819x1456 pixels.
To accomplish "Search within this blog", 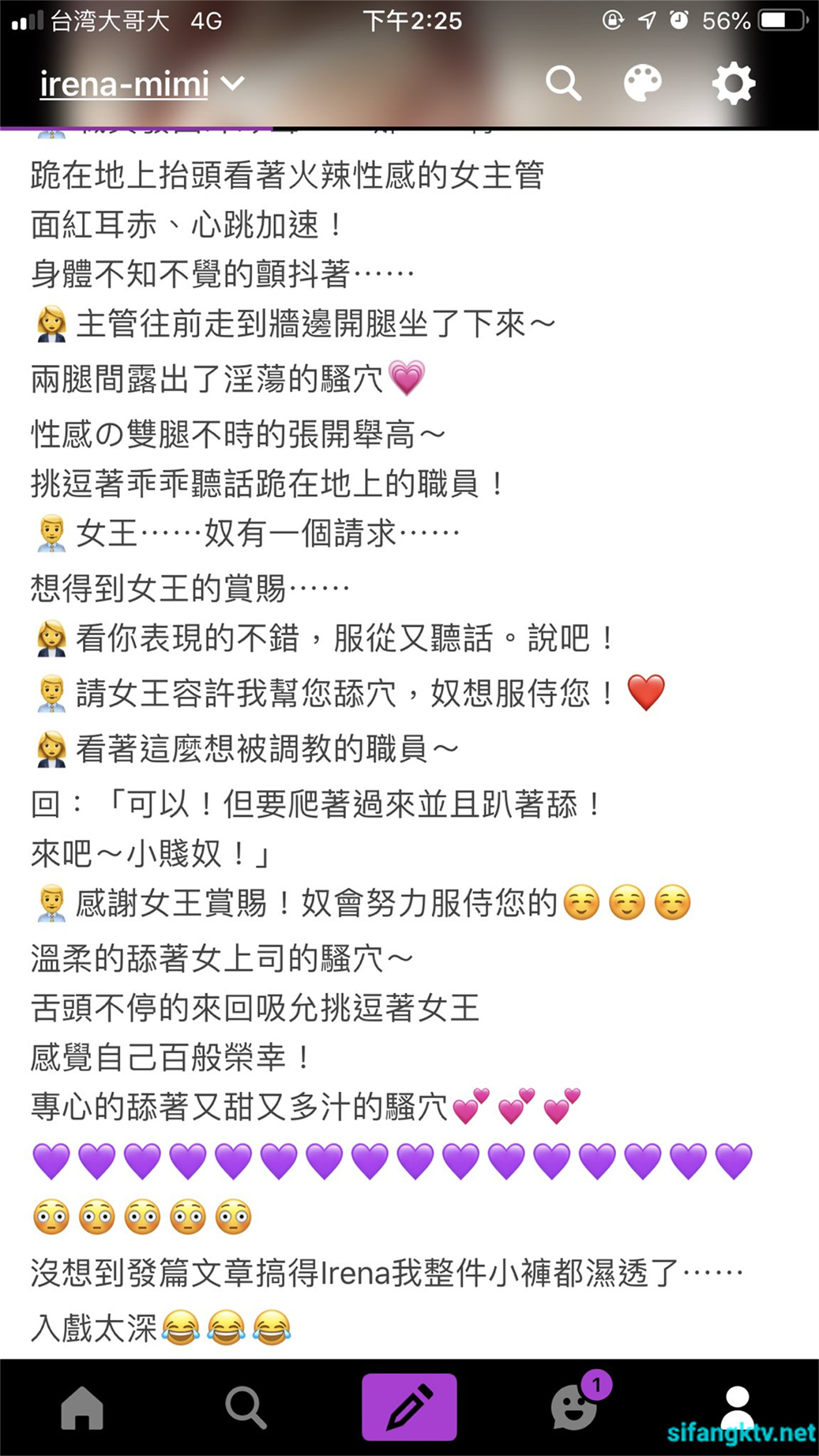I will [x=563, y=83].
